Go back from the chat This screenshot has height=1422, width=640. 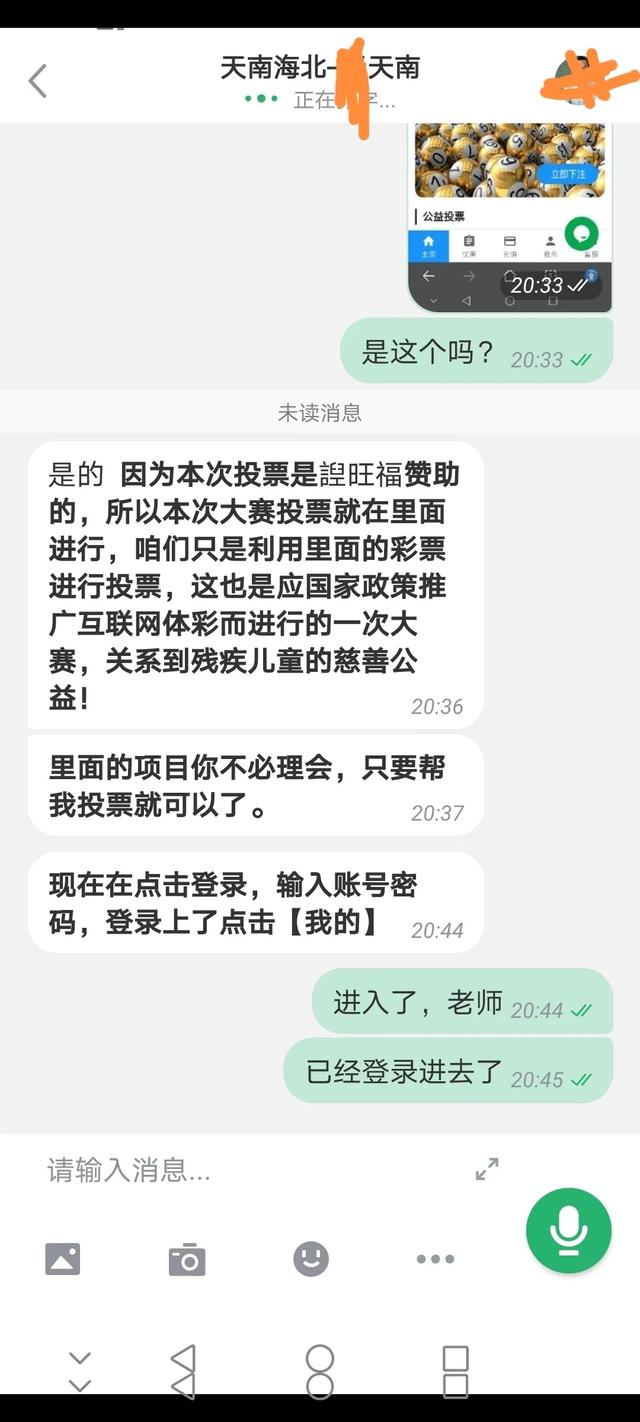pos(38,81)
